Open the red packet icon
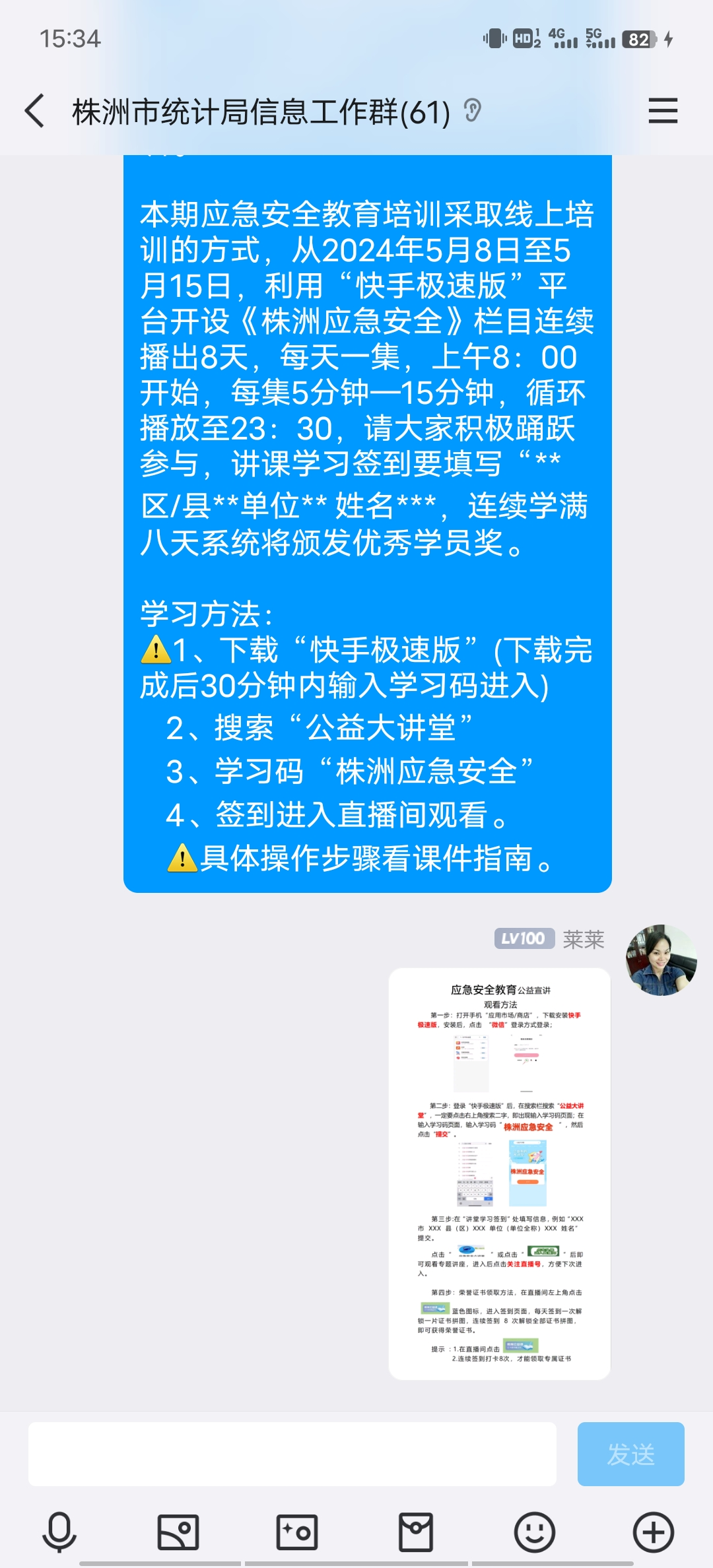Viewport: 713px width, 1568px height. [416, 1532]
